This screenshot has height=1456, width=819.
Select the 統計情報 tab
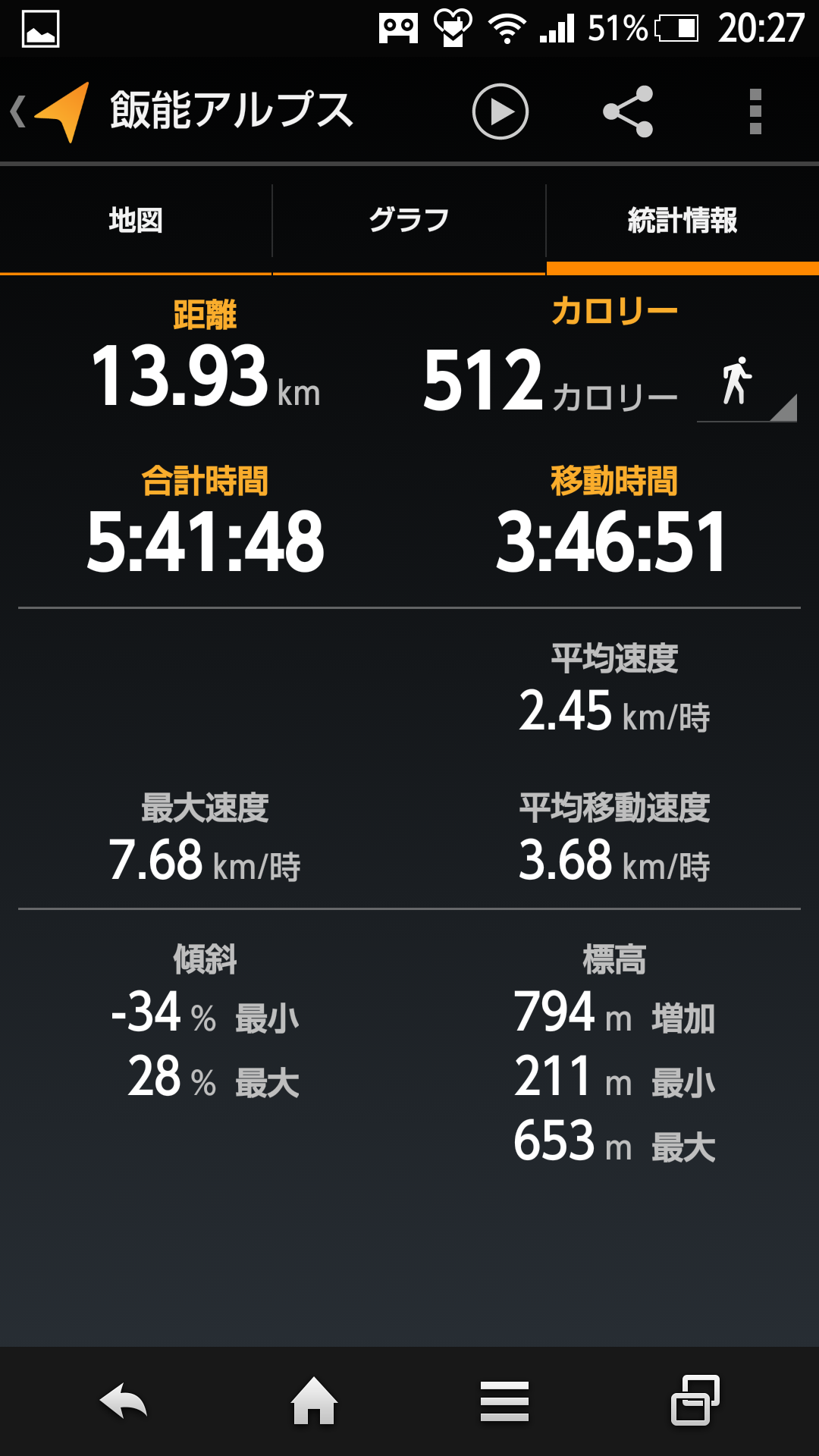point(682,221)
